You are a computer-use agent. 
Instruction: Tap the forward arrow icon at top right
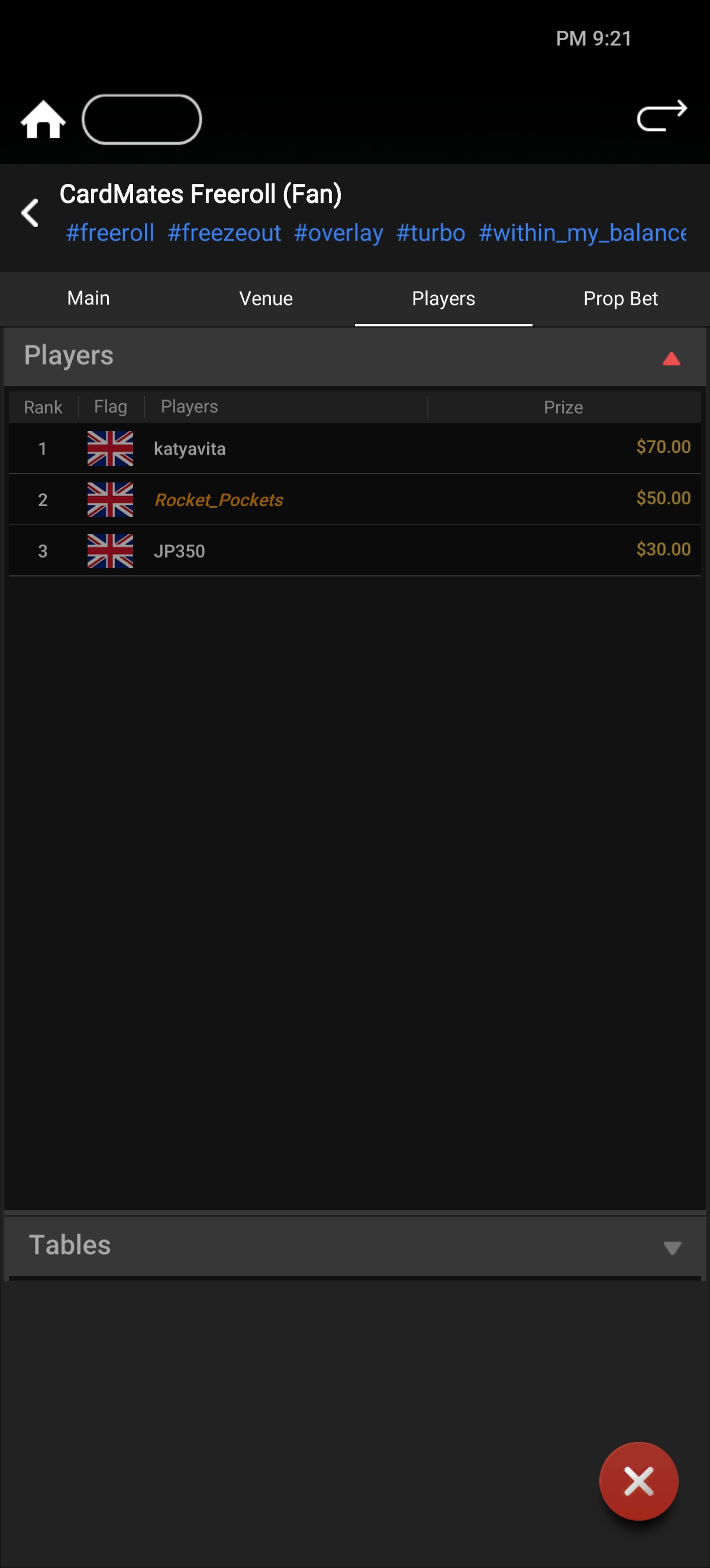click(x=661, y=116)
